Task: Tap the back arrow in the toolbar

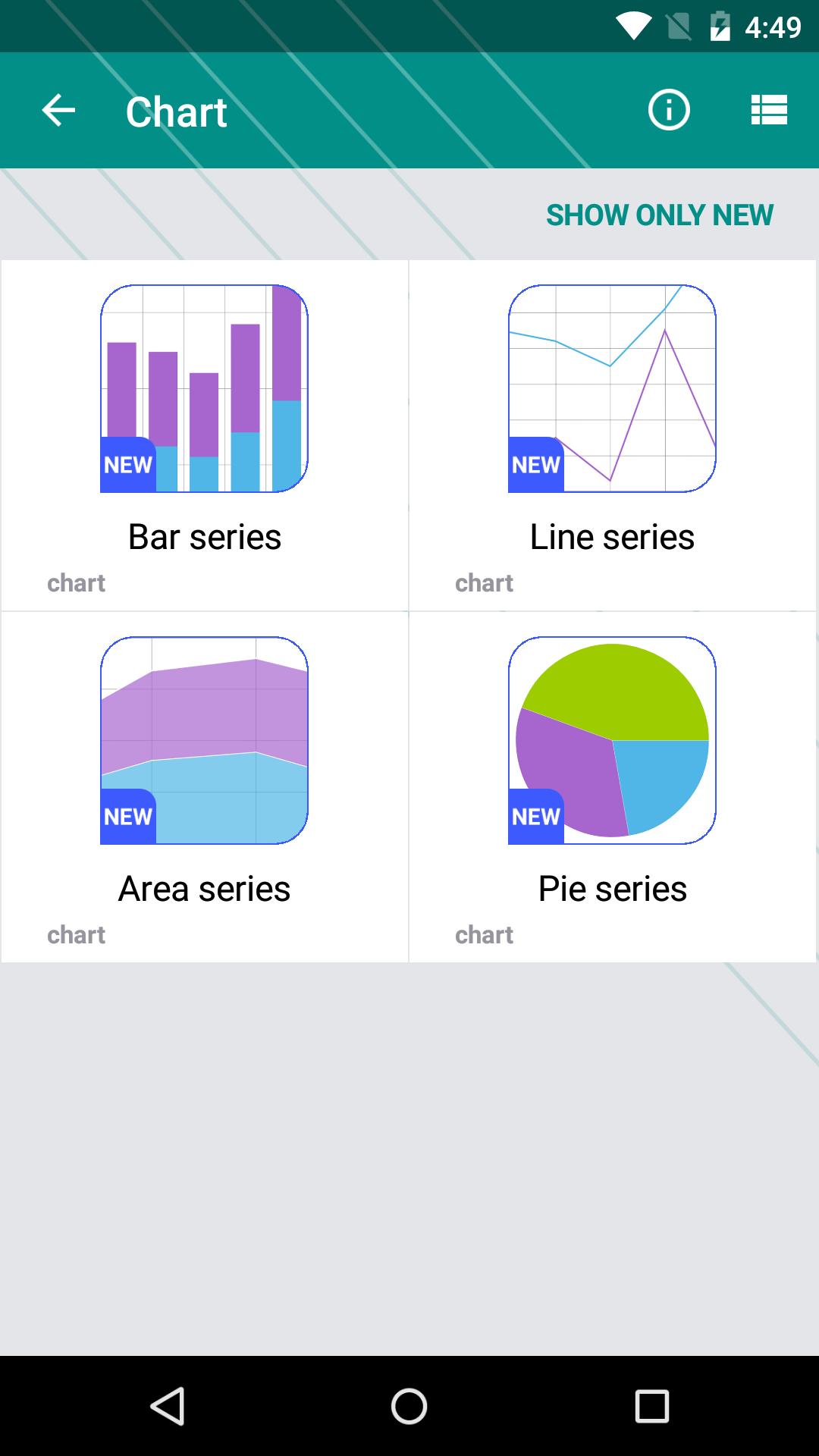Action: tap(58, 110)
